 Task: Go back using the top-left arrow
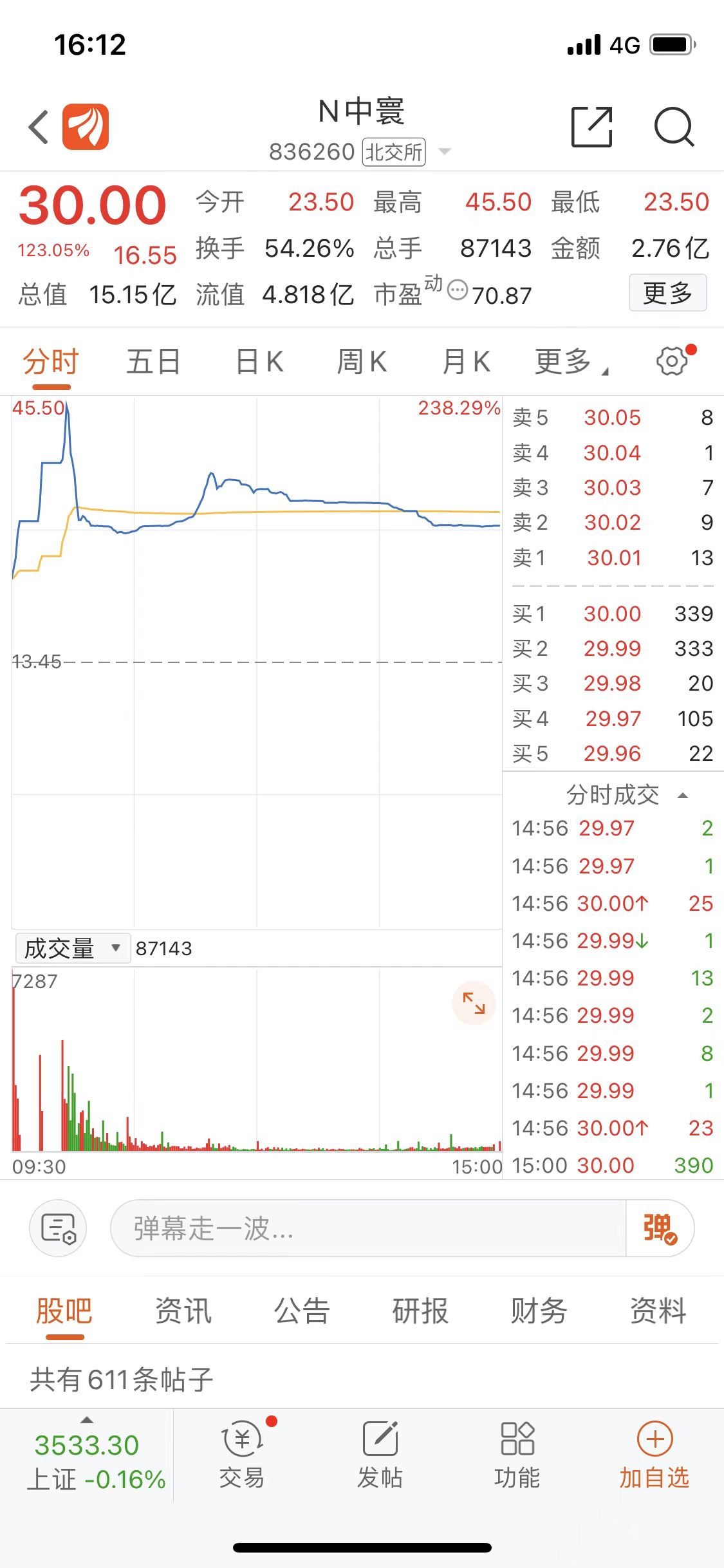coord(39,127)
